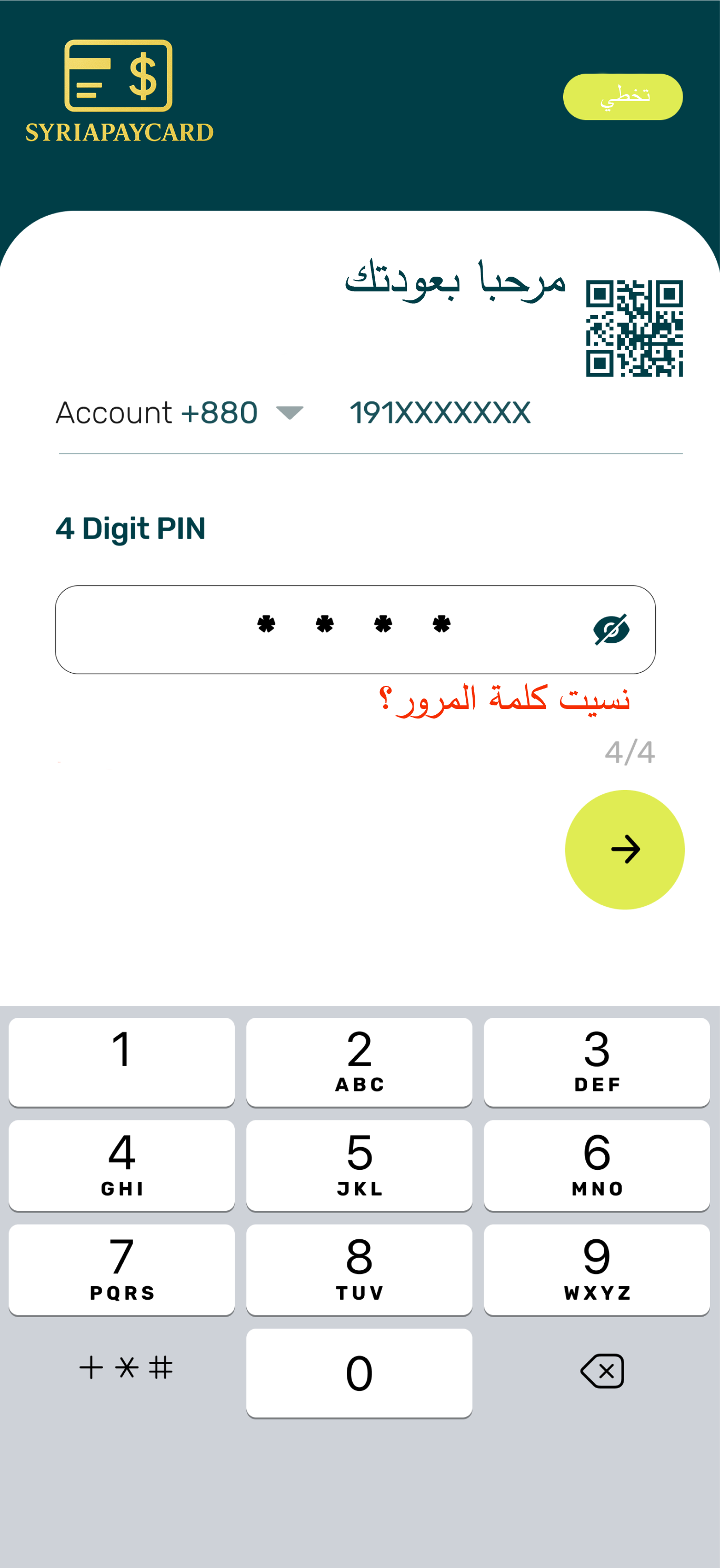Delete a digit with the backspace key
This screenshot has width=720, height=1568.
602,1371
